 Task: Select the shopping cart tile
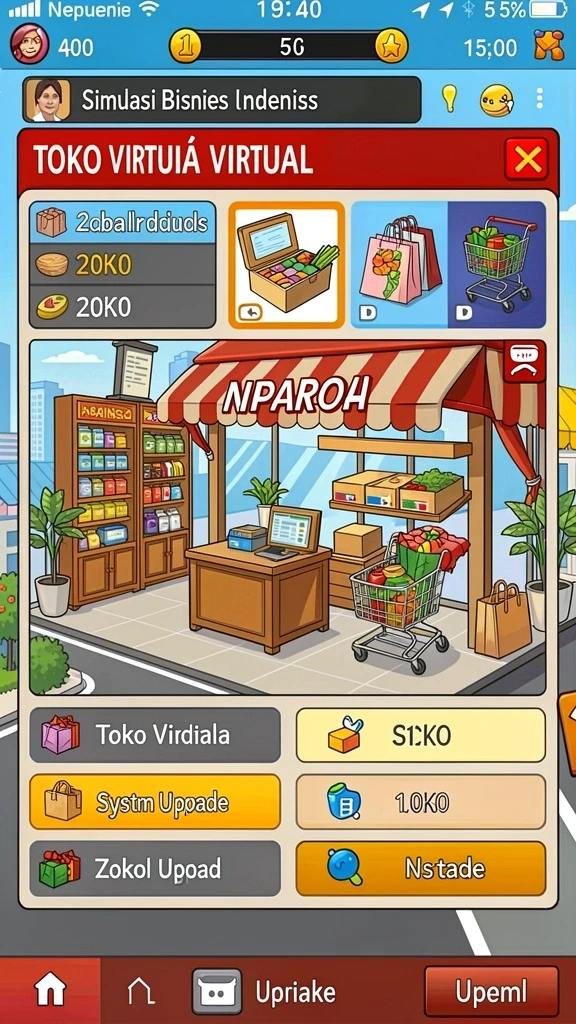click(497, 264)
